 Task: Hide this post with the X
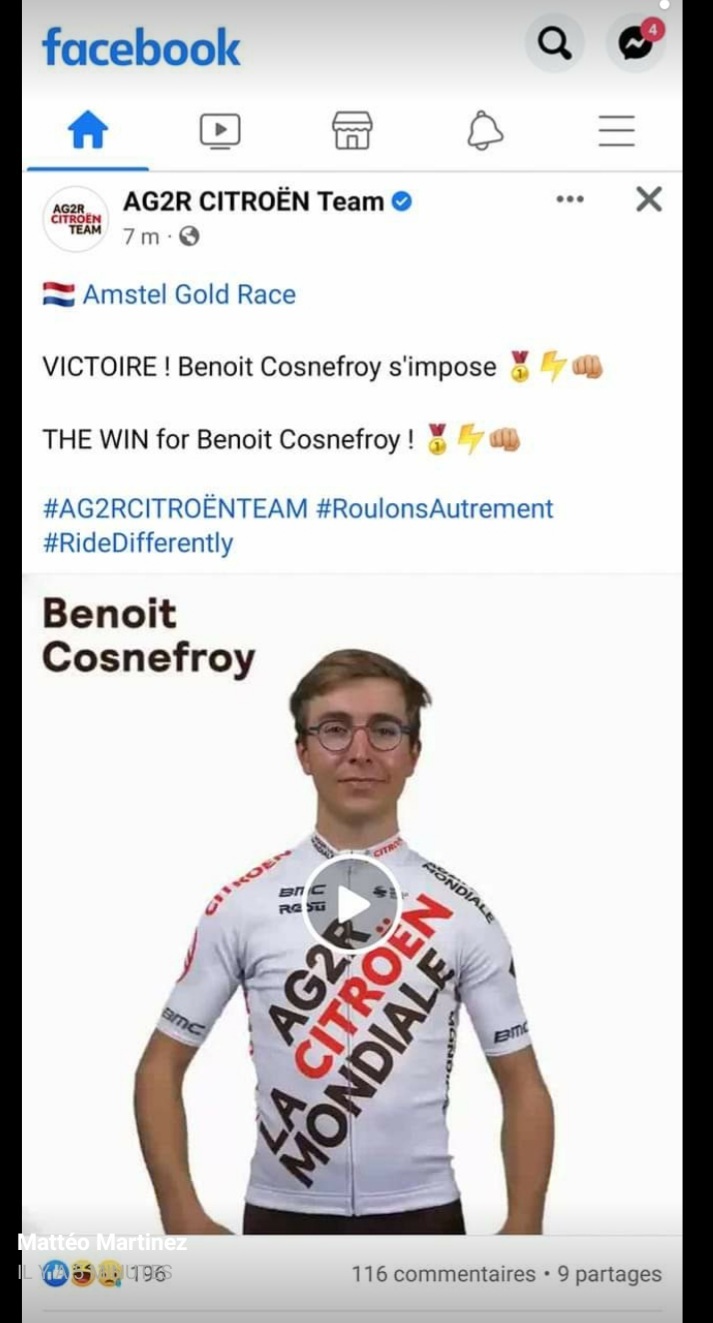[649, 200]
